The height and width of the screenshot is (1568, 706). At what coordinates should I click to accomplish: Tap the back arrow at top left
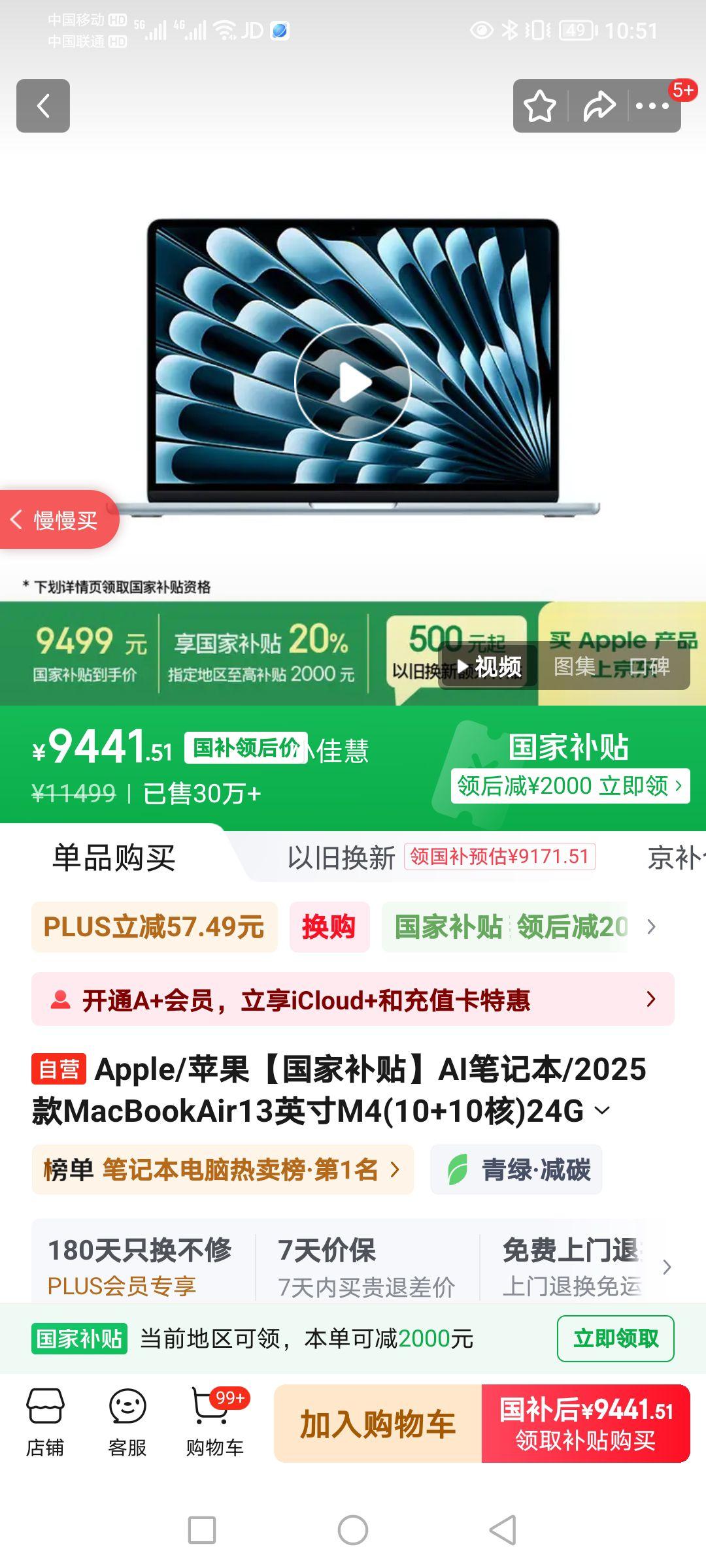pyautogui.click(x=43, y=106)
